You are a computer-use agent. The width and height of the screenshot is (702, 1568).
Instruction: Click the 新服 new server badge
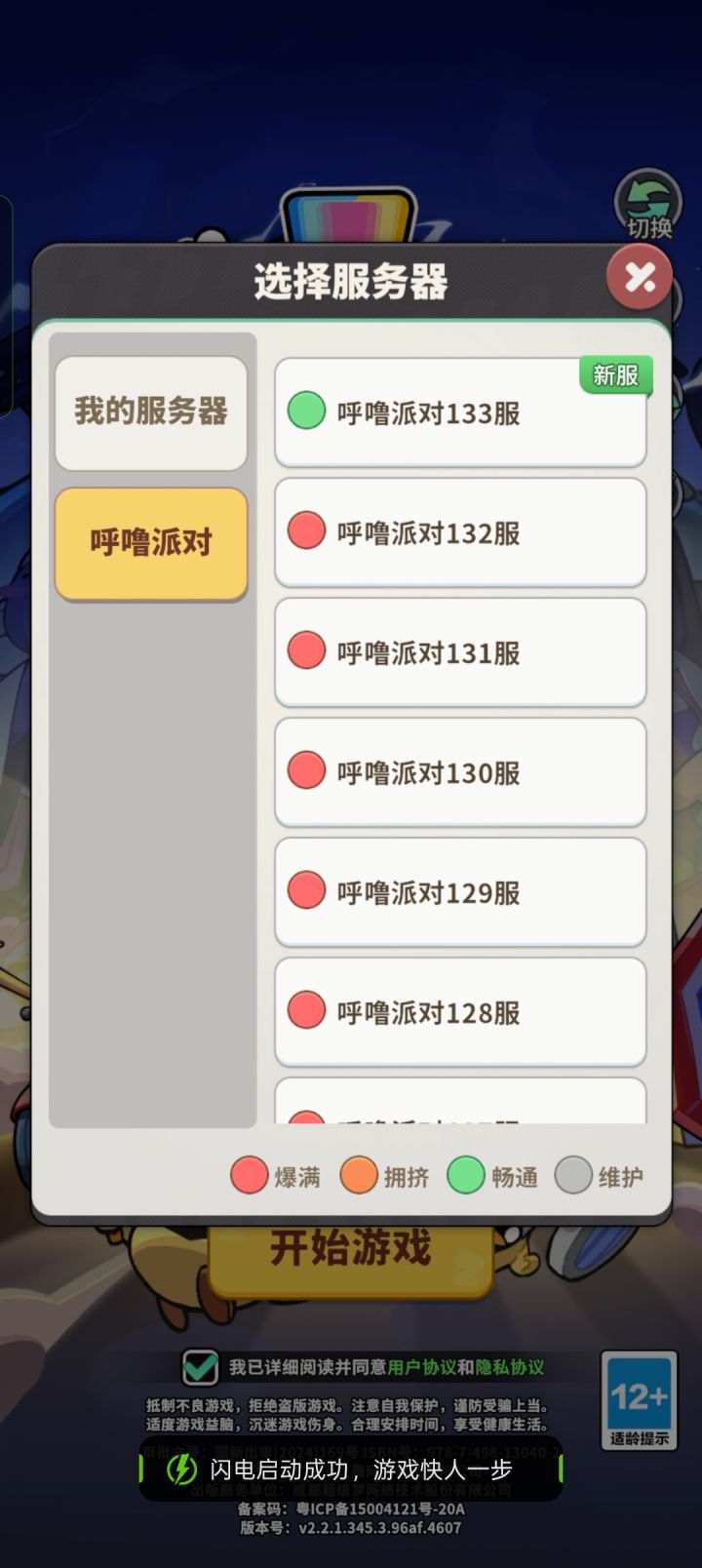(x=615, y=374)
